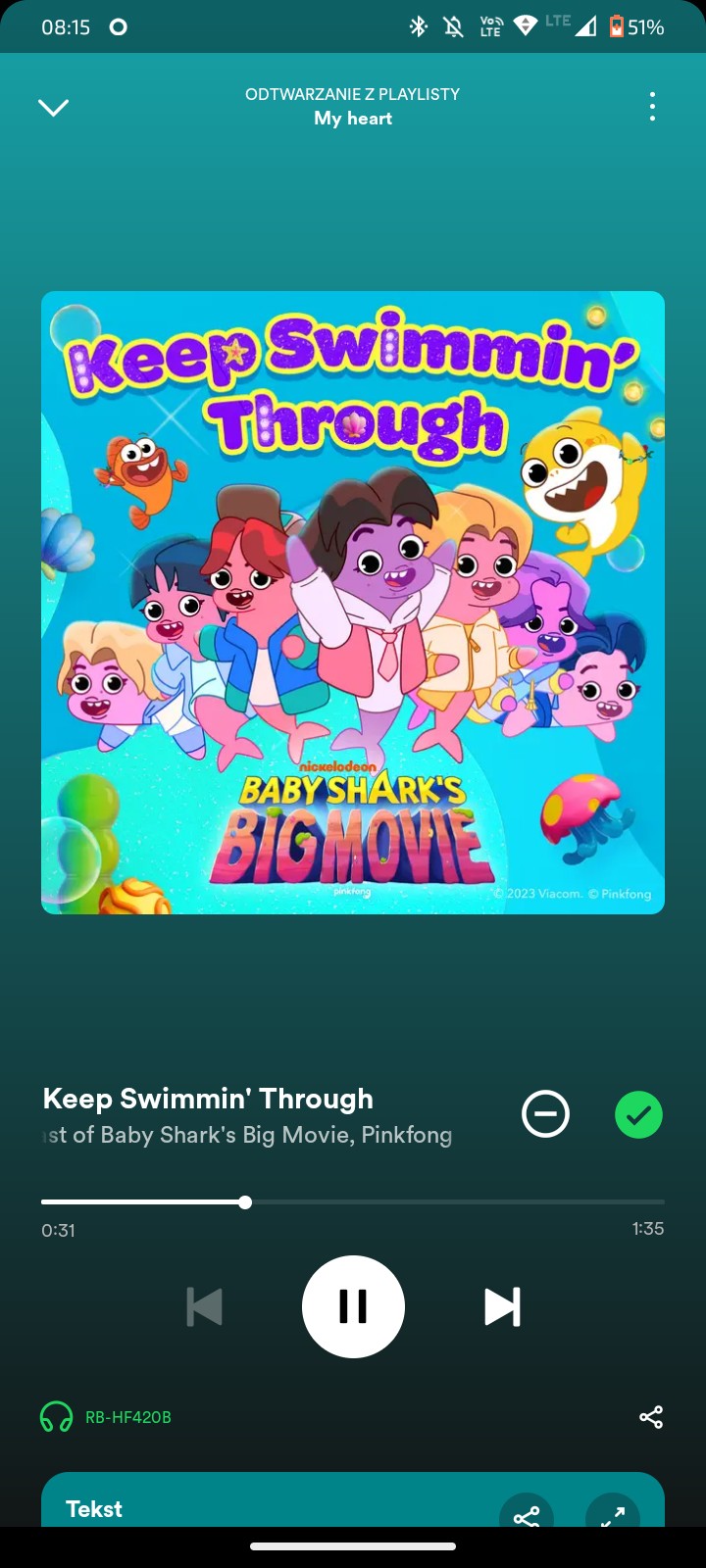Screen dimensions: 706x1568
Task: Tap the green checkmark to manage saved song
Action: point(638,1114)
